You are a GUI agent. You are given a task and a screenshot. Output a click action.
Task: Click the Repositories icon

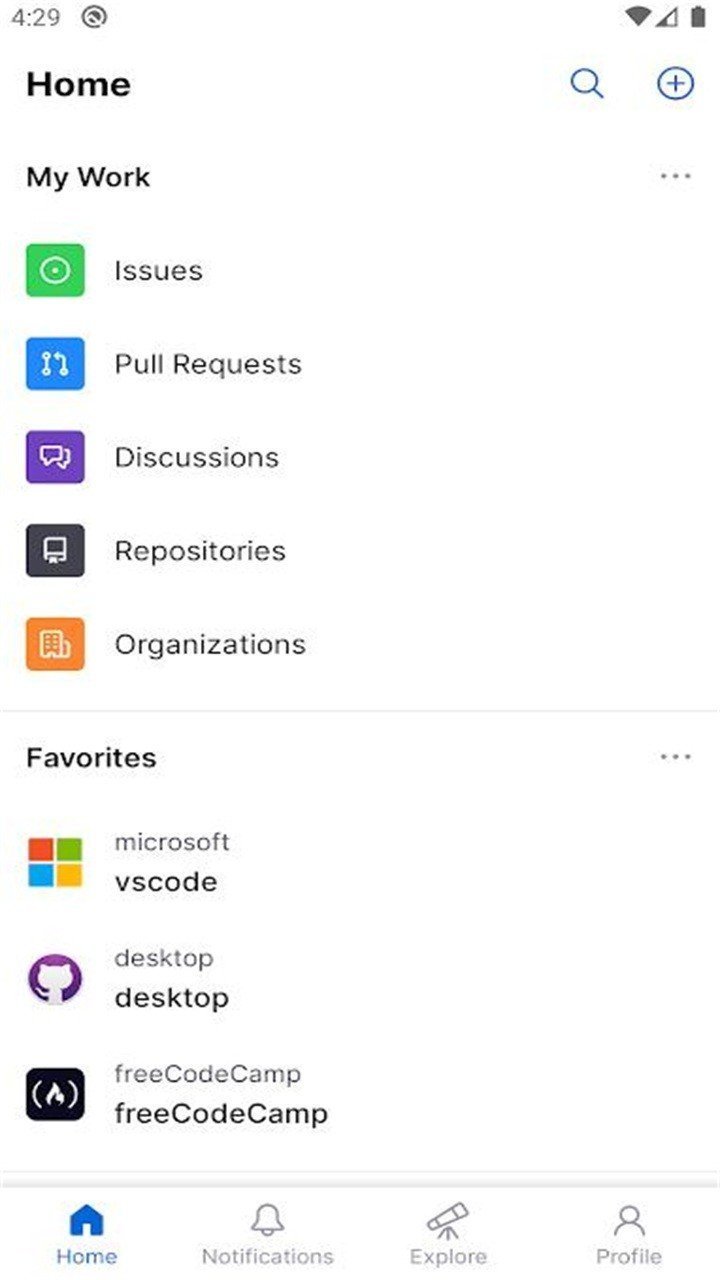[x=54, y=550]
